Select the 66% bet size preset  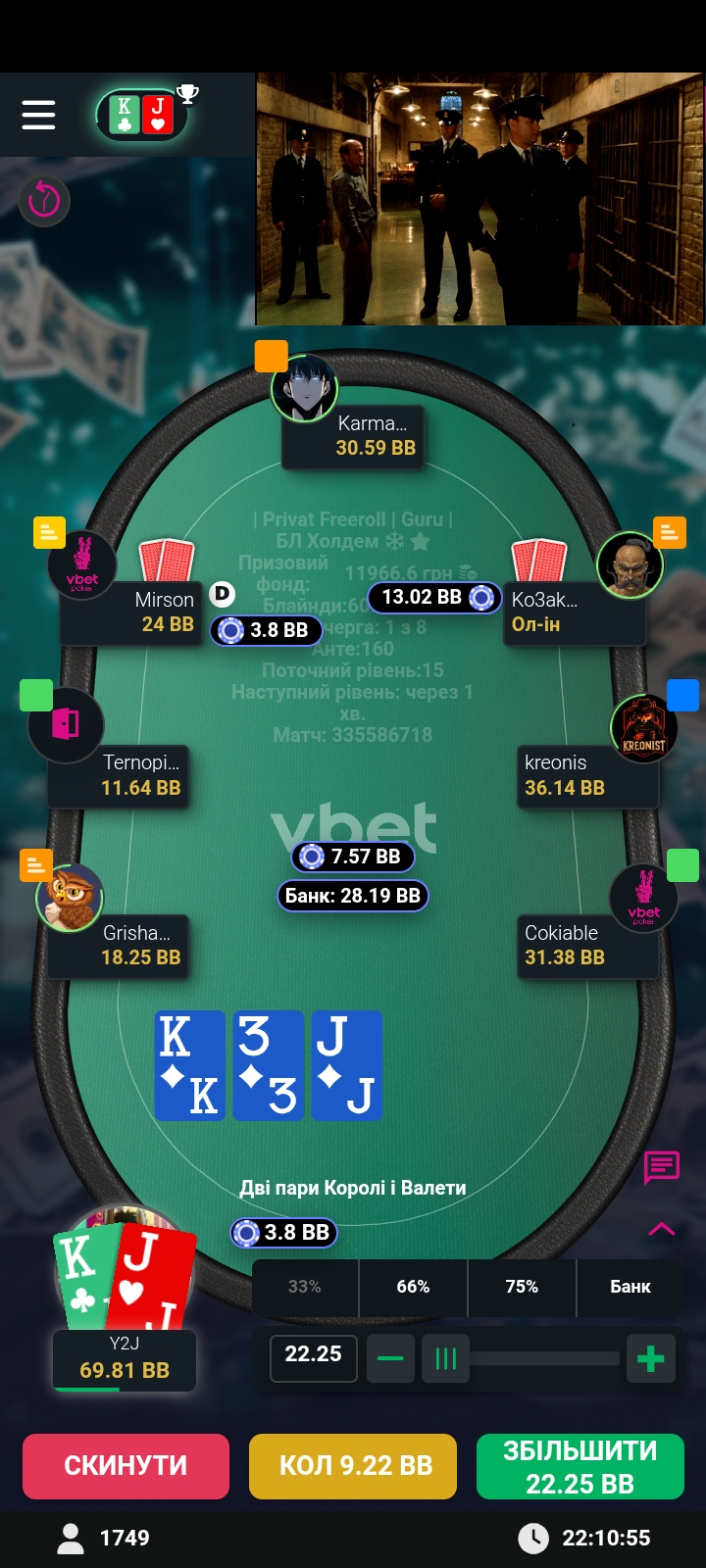pos(413,1287)
